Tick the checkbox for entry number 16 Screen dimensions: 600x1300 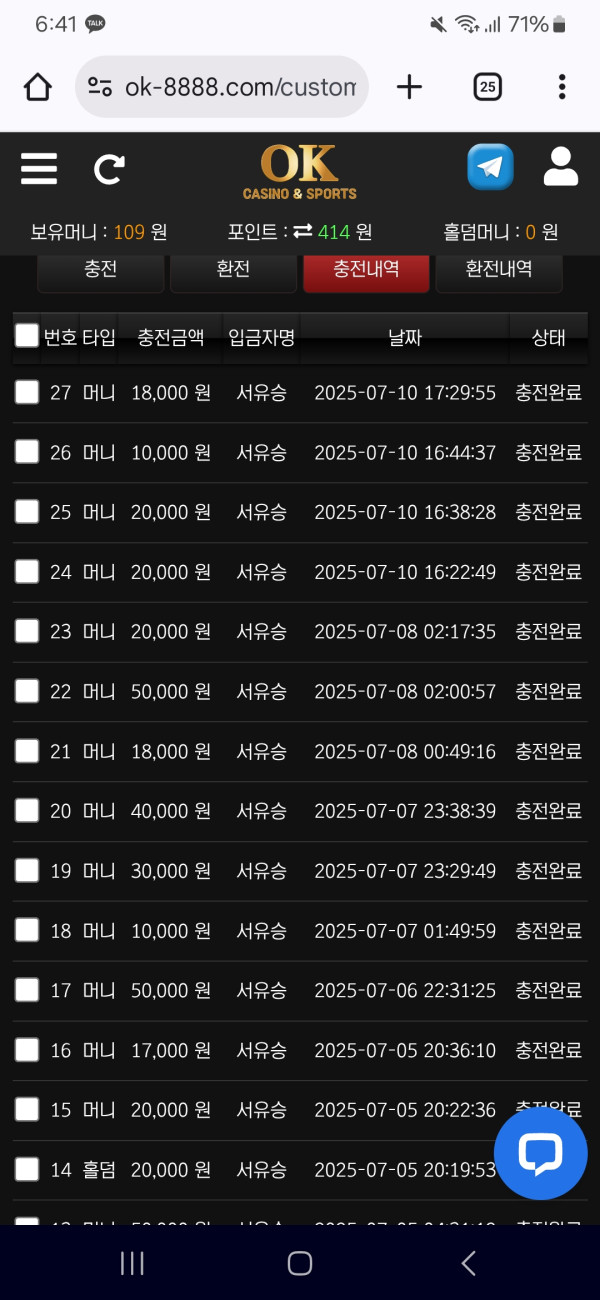point(27,1049)
